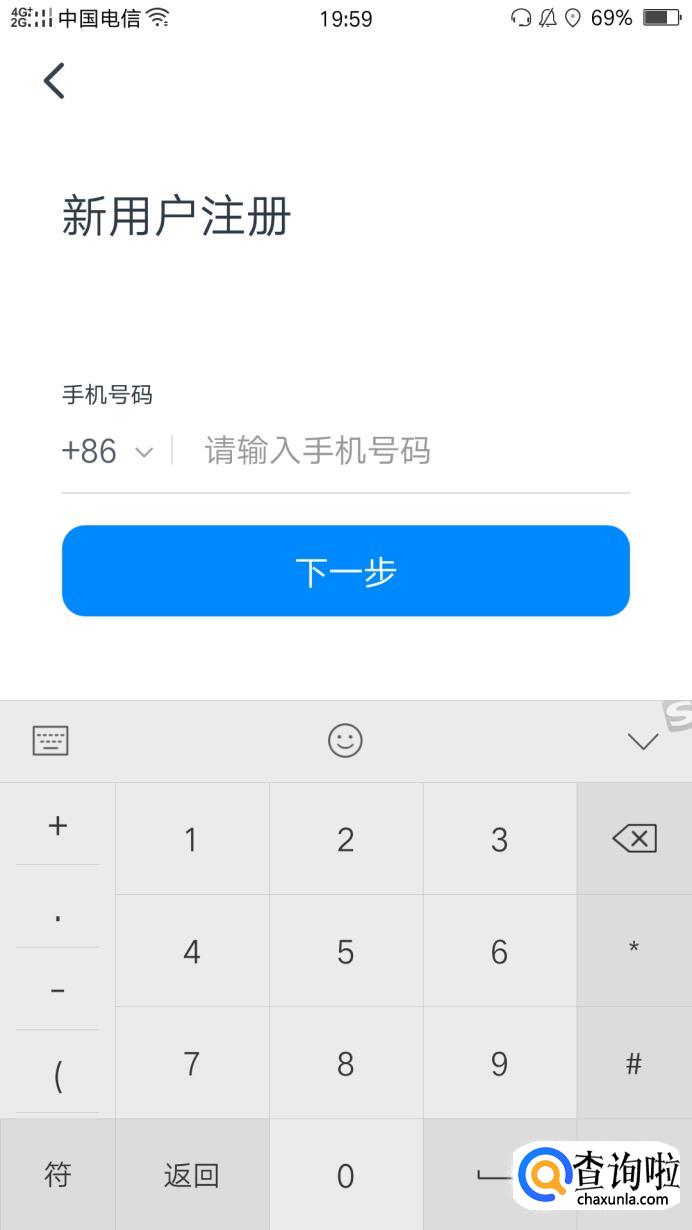Viewport: 692px width, 1230px height.
Task: Hide the keyboard with the down chevron
Action: click(642, 741)
